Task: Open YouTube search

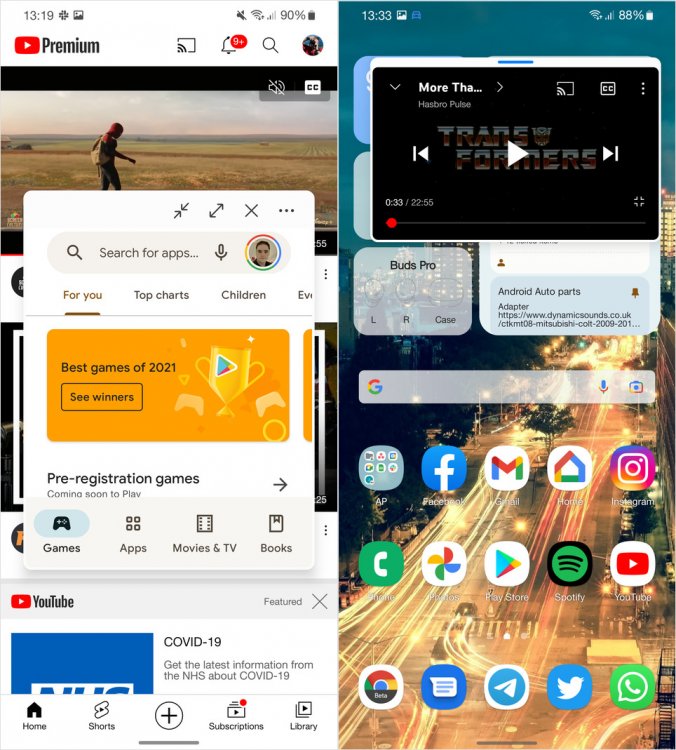Action: [x=270, y=45]
